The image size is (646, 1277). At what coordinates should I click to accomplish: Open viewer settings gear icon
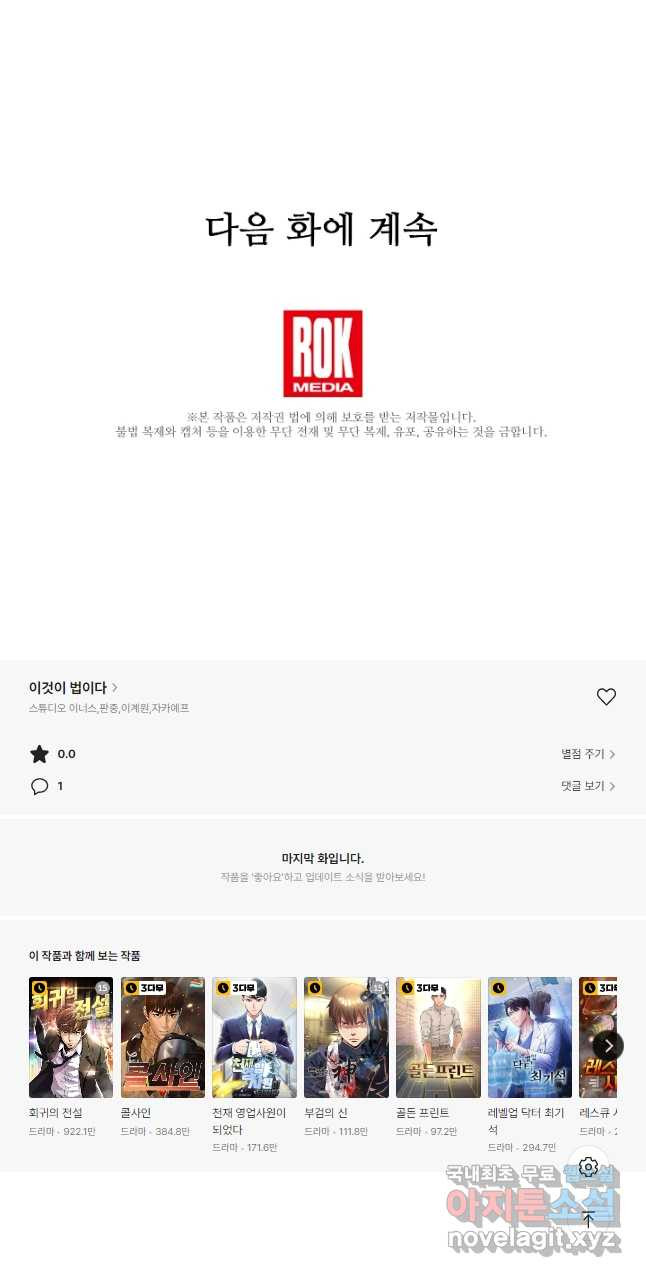tap(588, 1167)
